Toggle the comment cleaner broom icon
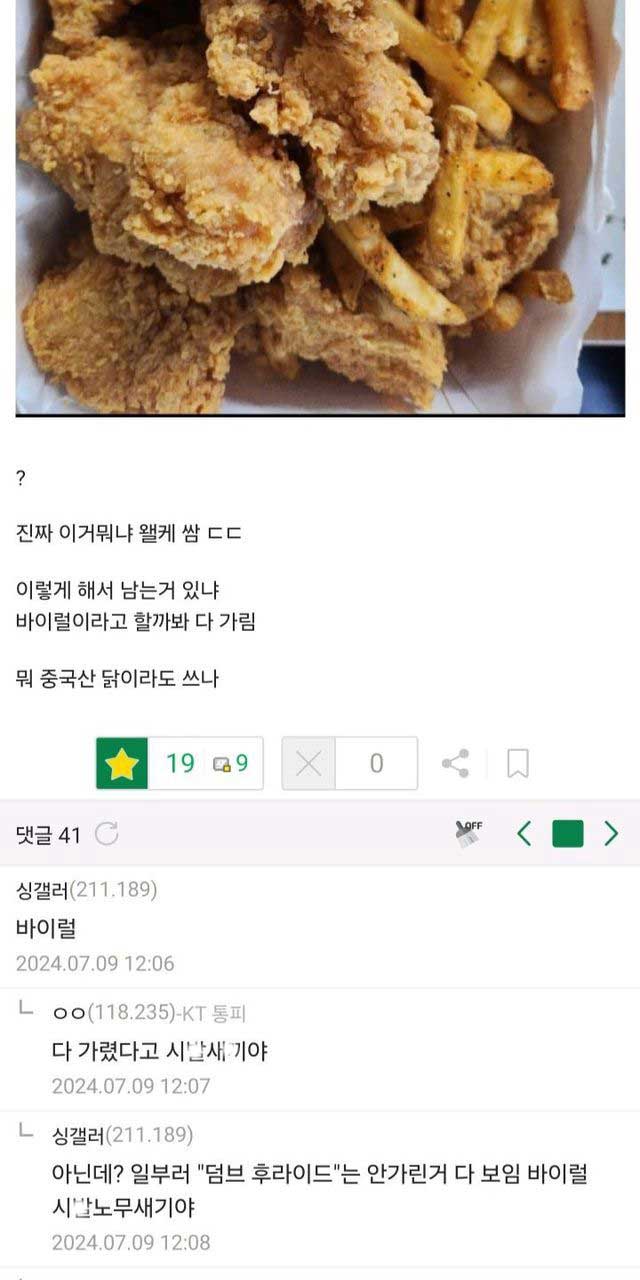This screenshot has width=640, height=1280. (468, 833)
